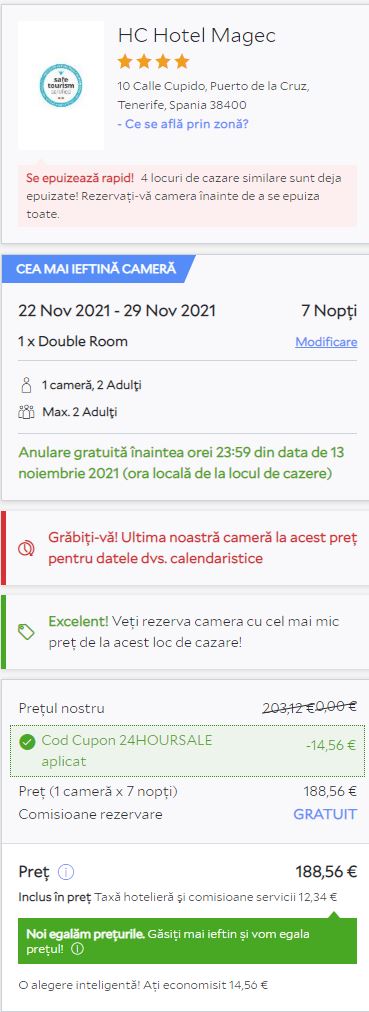Image resolution: width=369 pixels, height=1012 pixels.
Task: Open info icon in price match banner
Action: pos(77,949)
